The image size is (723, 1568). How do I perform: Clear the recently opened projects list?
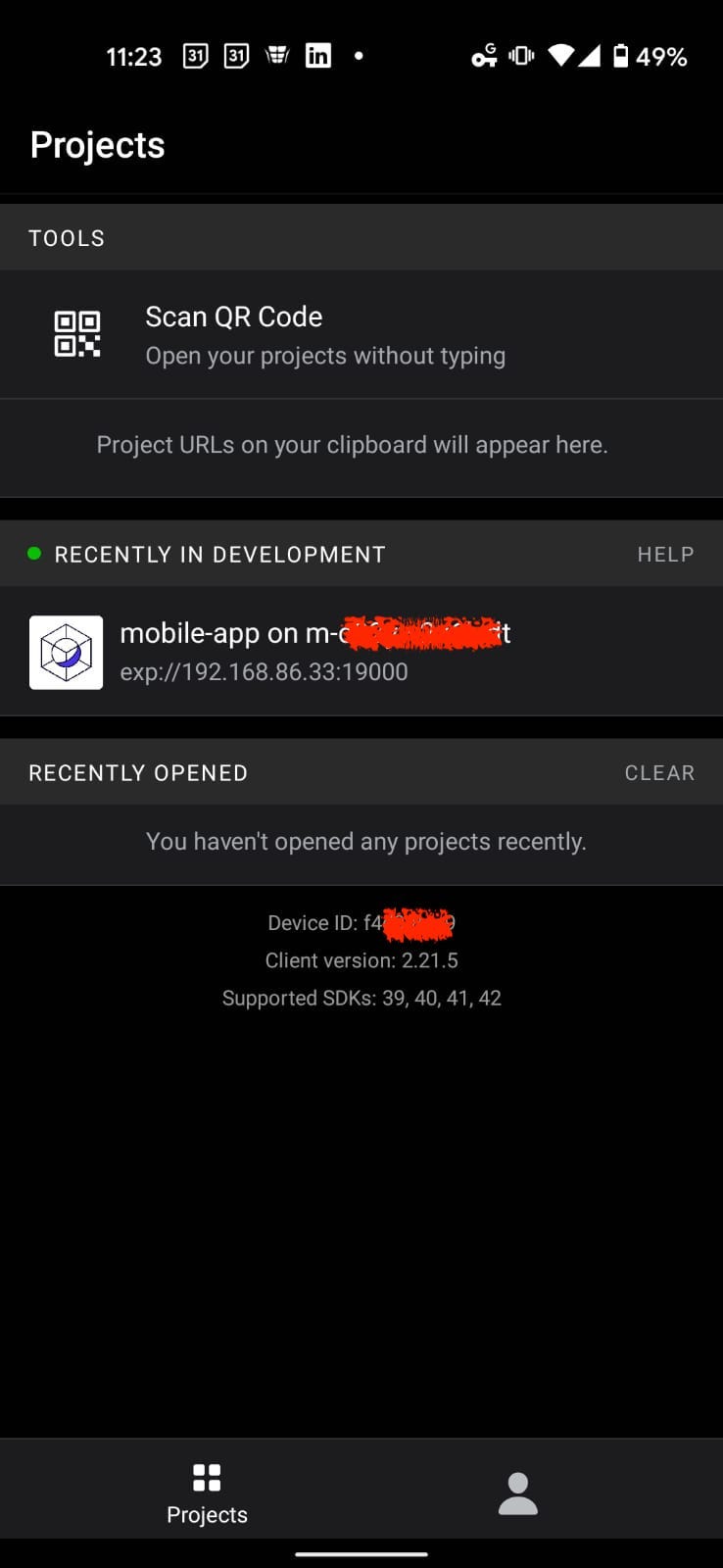(659, 773)
